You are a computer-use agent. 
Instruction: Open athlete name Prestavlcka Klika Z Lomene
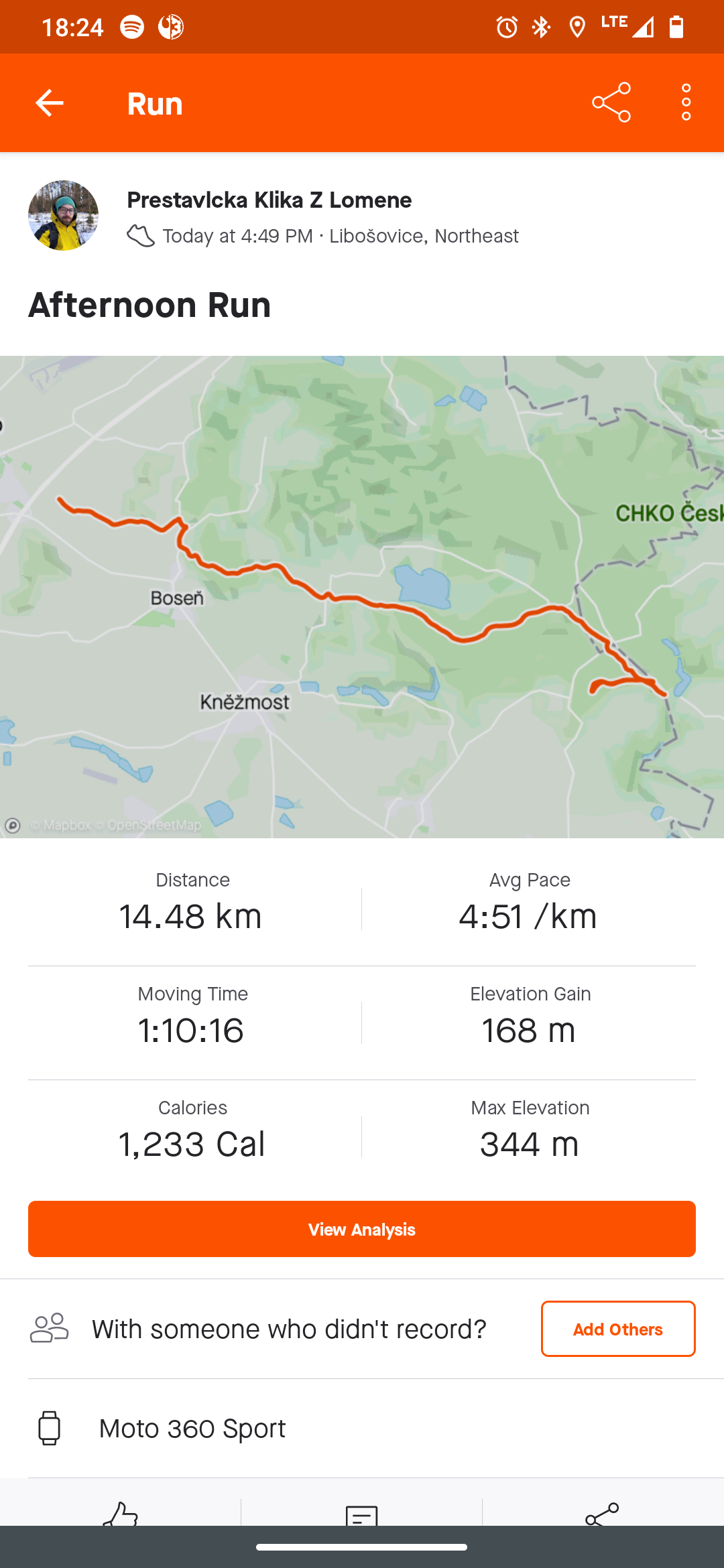click(x=269, y=200)
